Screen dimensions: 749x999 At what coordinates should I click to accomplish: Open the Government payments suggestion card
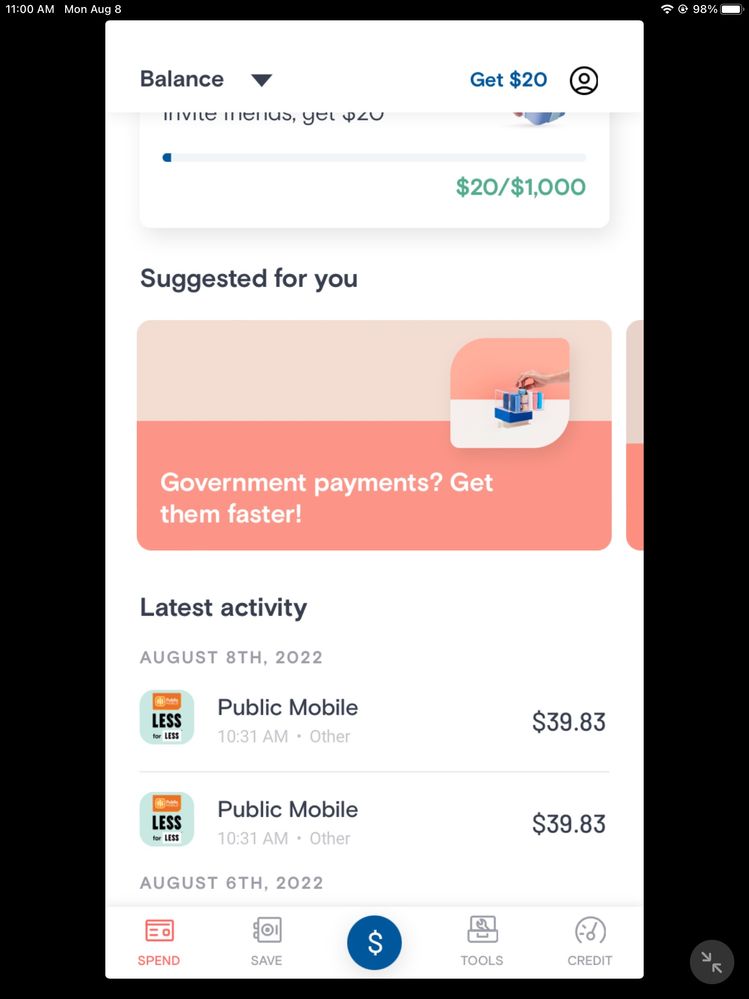pyautogui.click(x=374, y=435)
